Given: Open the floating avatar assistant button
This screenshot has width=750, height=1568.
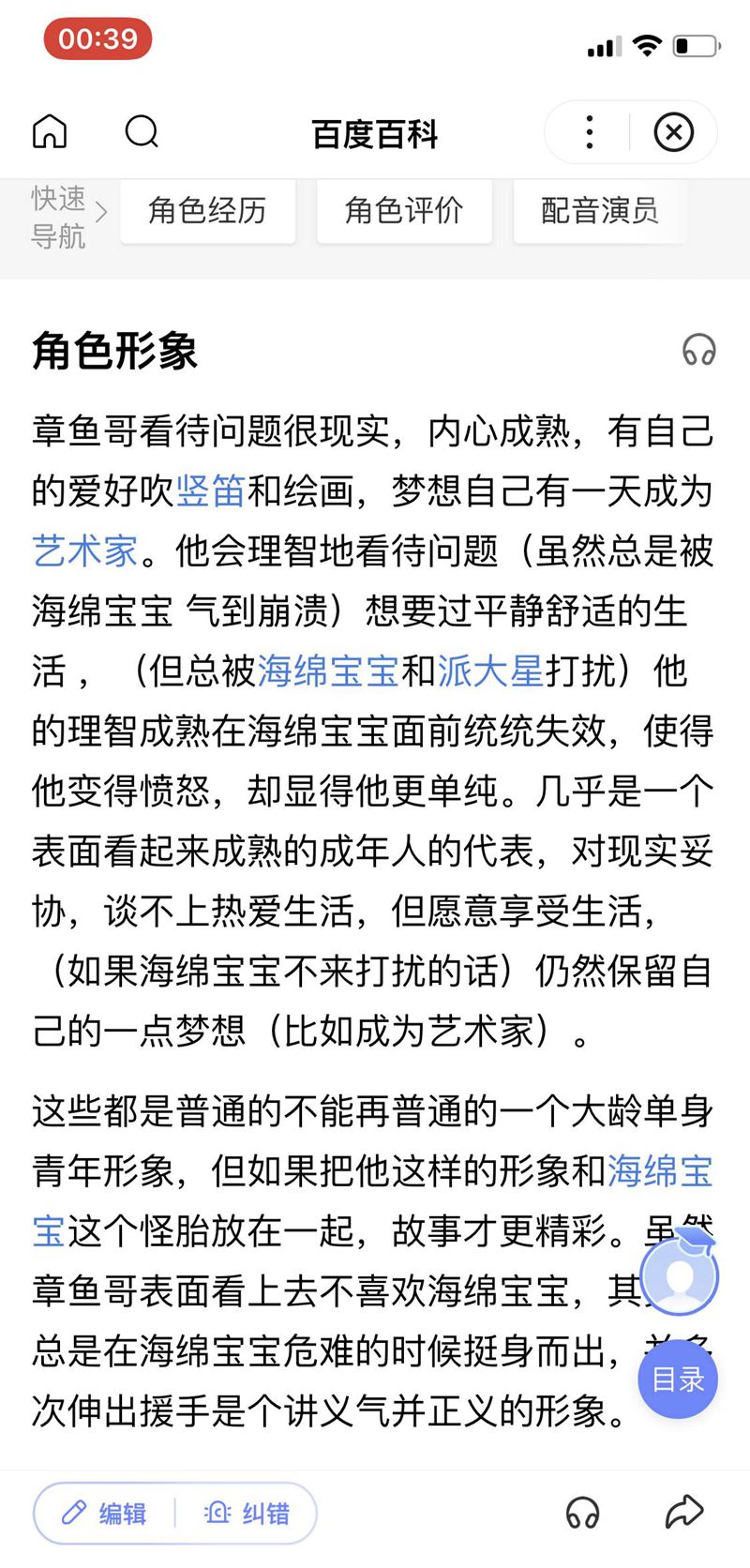Looking at the screenshot, I should click(681, 1274).
